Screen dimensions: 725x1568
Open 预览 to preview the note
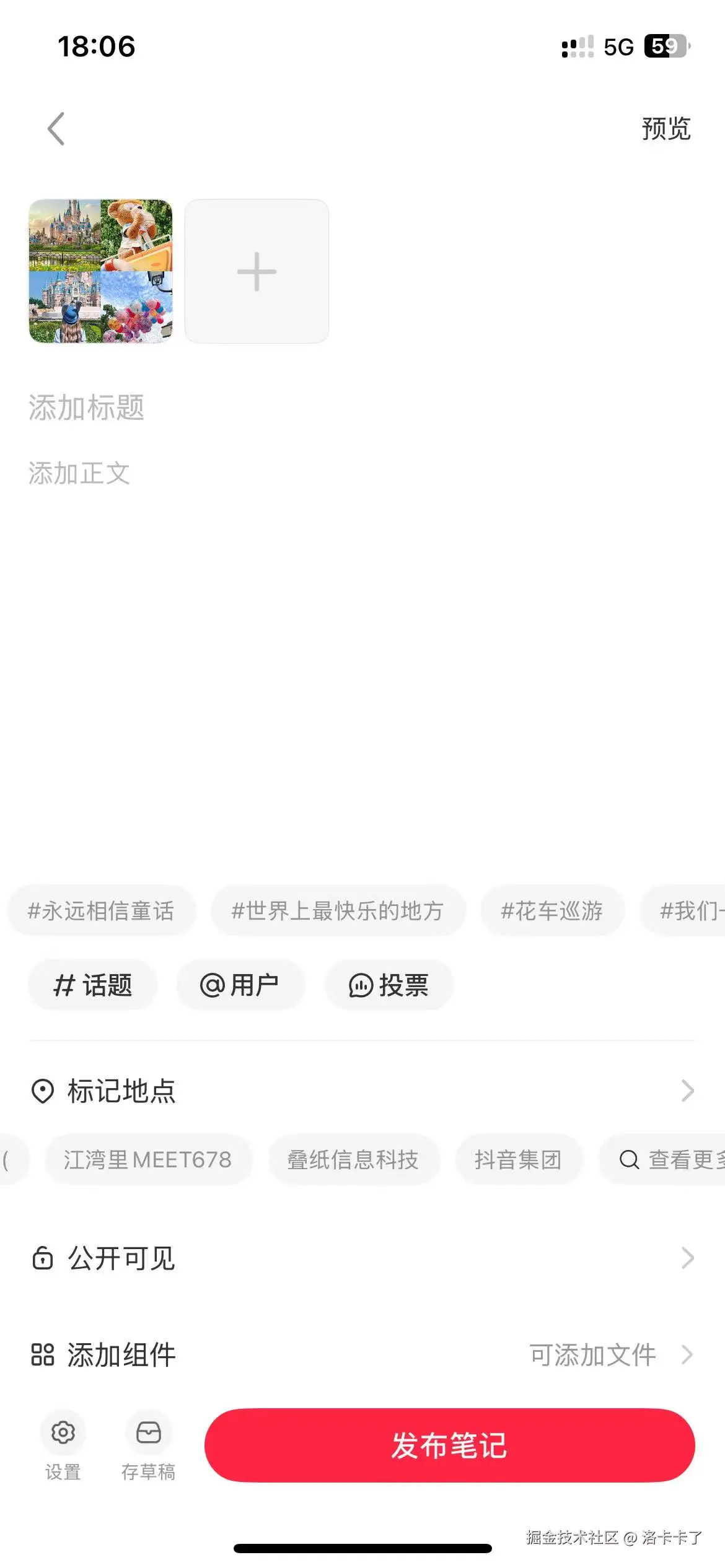pyautogui.click(x=666, y=129)
